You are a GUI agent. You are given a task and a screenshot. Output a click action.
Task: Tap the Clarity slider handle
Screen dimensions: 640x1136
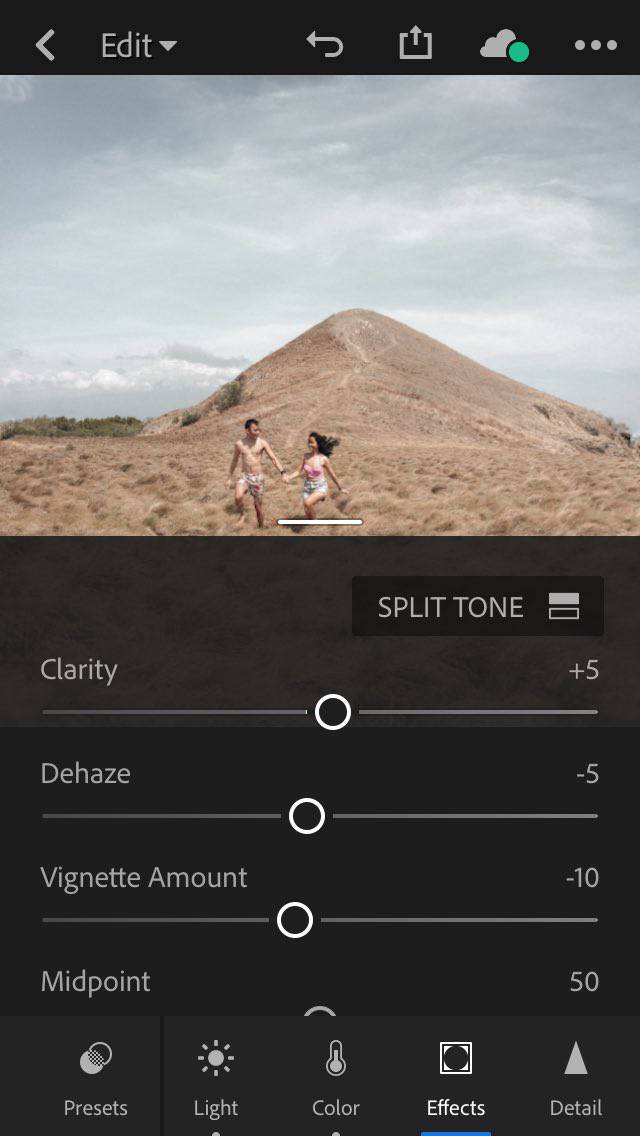click(x=333, y=712)
